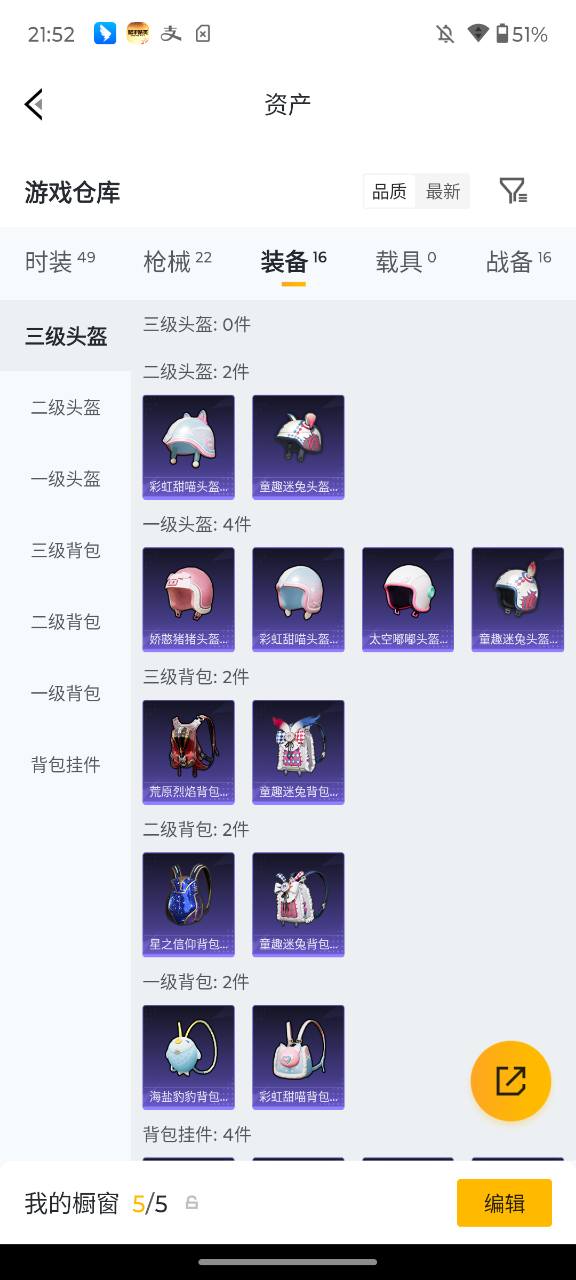Image resolution: width=576 pixels, height=1280 pixels.
Task: Open the 荒原烈焰背包 item
Action: (x=189, y=752)
